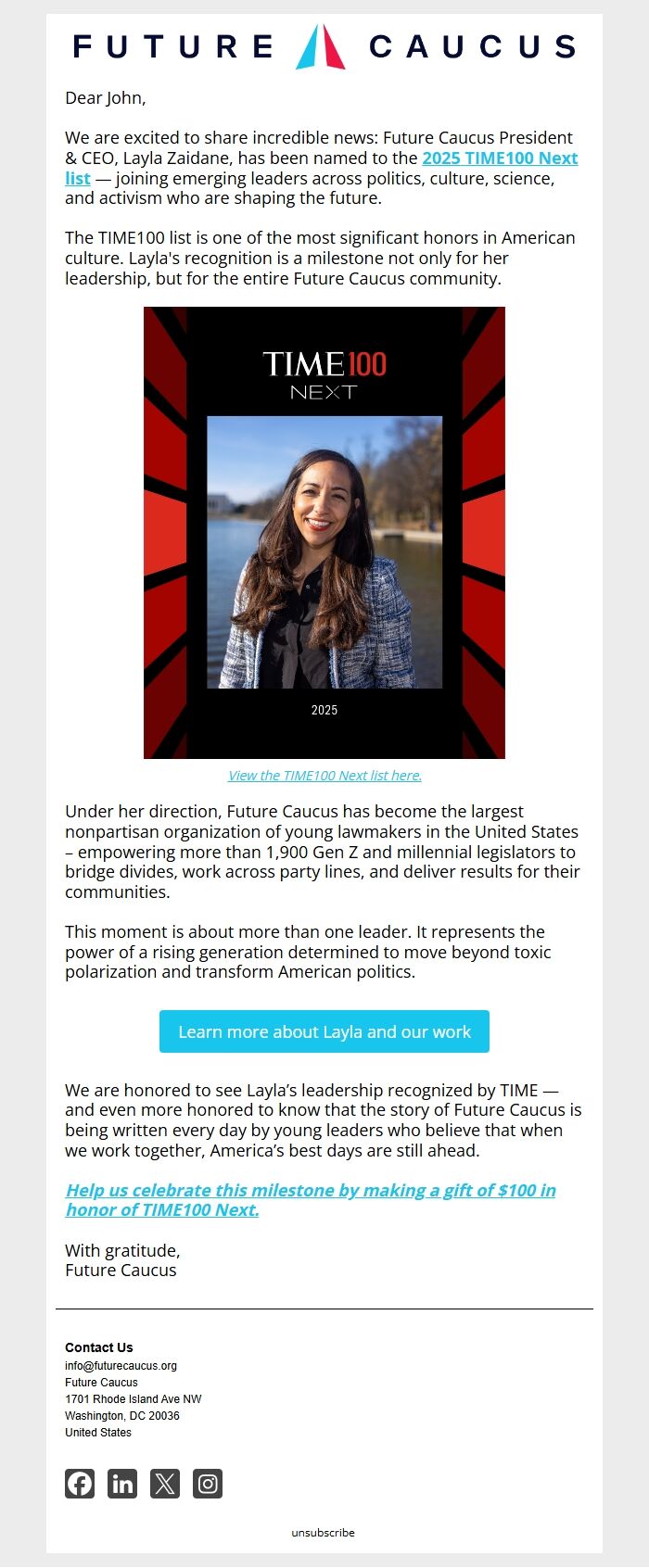This screenshot has width=649, height=1568.
Task: Open Future Caucus Instagram profile
Action: pyautogui.click(x=208, y=1484)
